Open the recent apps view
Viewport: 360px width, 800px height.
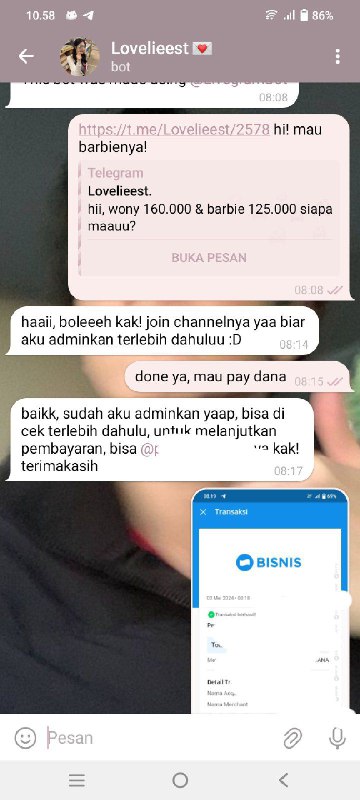76,780
